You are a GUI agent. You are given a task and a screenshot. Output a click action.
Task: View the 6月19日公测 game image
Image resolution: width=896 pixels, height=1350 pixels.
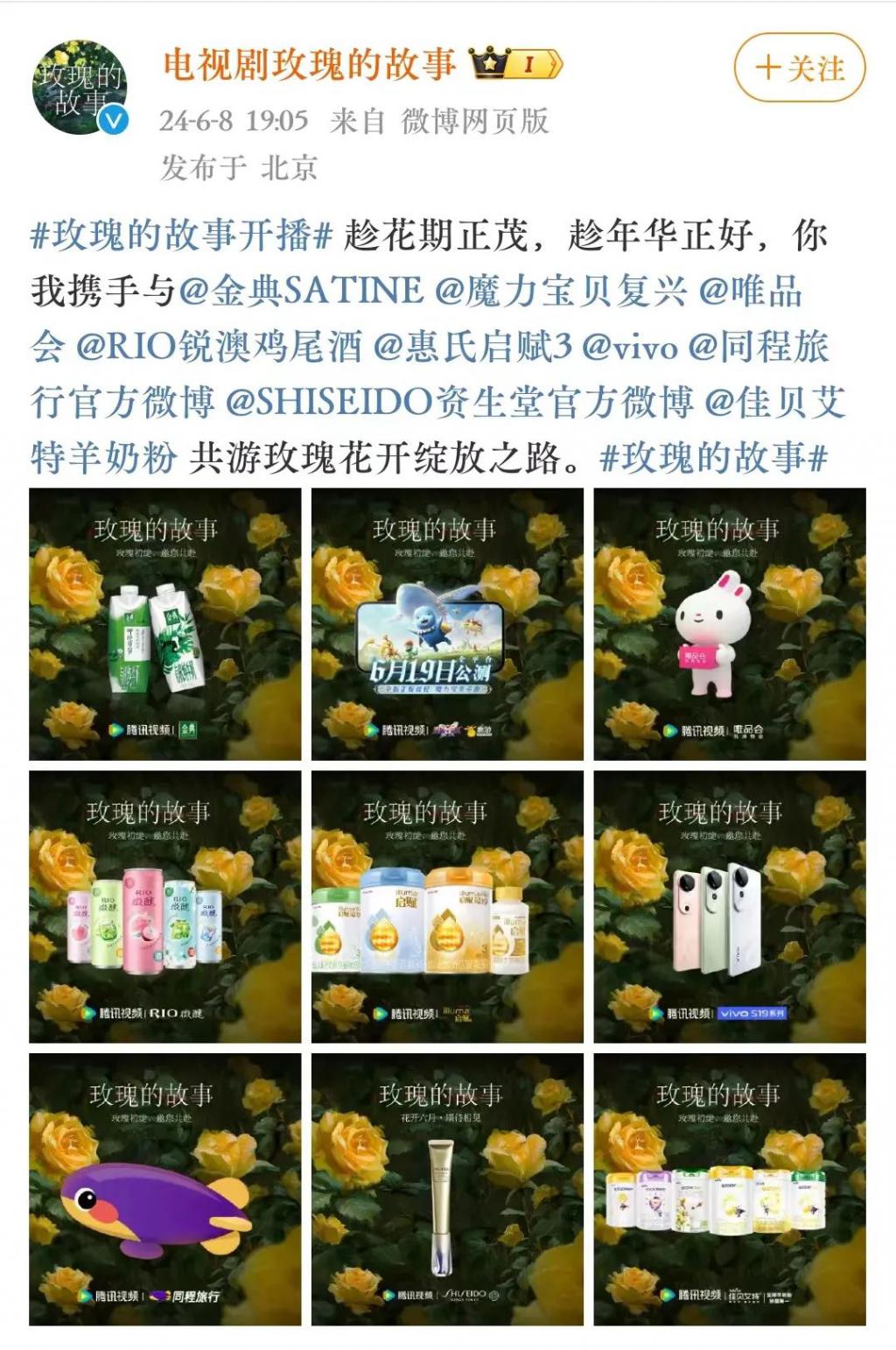point(447,624)
